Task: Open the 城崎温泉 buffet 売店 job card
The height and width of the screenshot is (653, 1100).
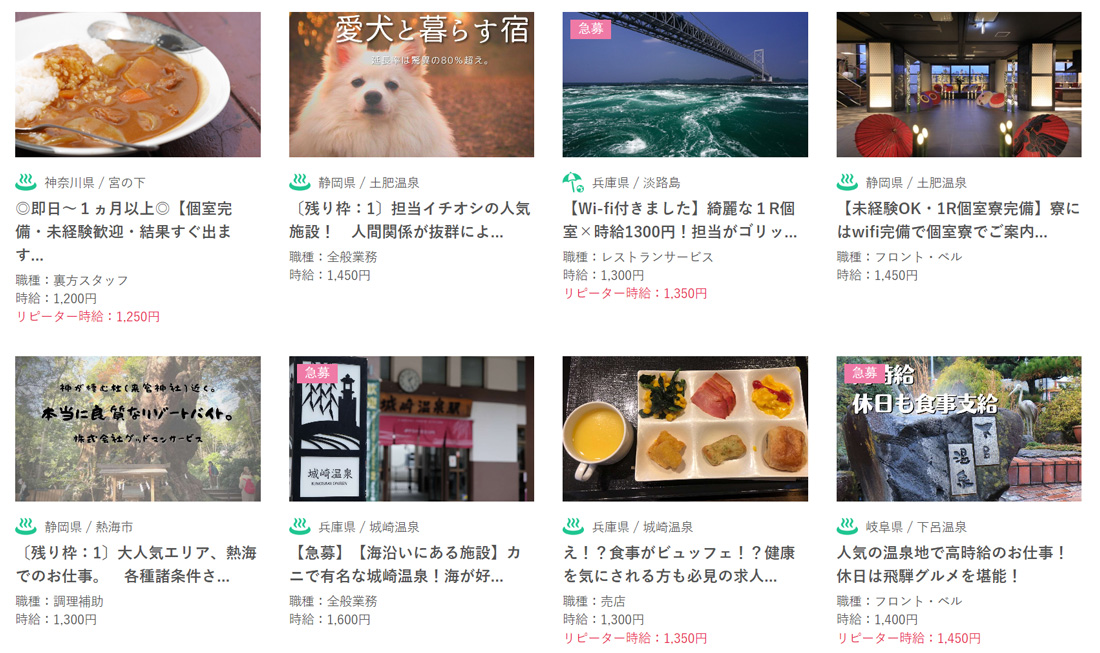Action: coord(685,429)
